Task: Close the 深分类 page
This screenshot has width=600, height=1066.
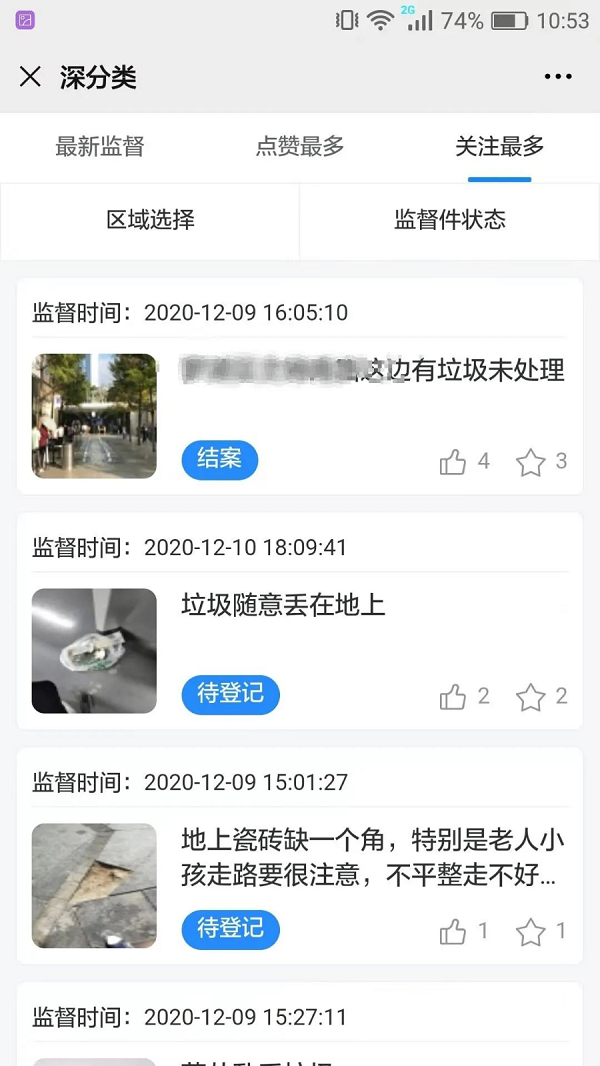Action: (x=30, y=77)
